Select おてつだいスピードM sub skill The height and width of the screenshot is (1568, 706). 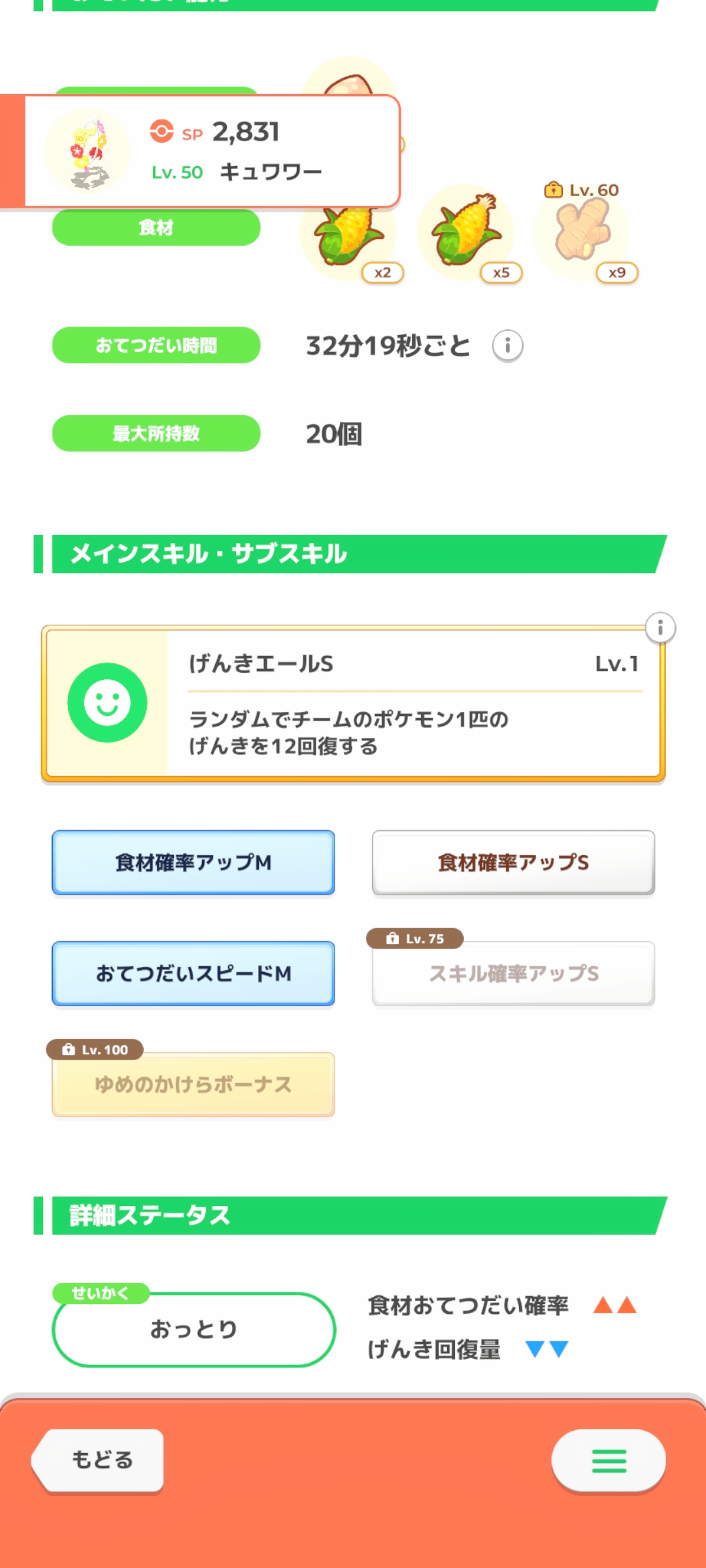[193, 973]
